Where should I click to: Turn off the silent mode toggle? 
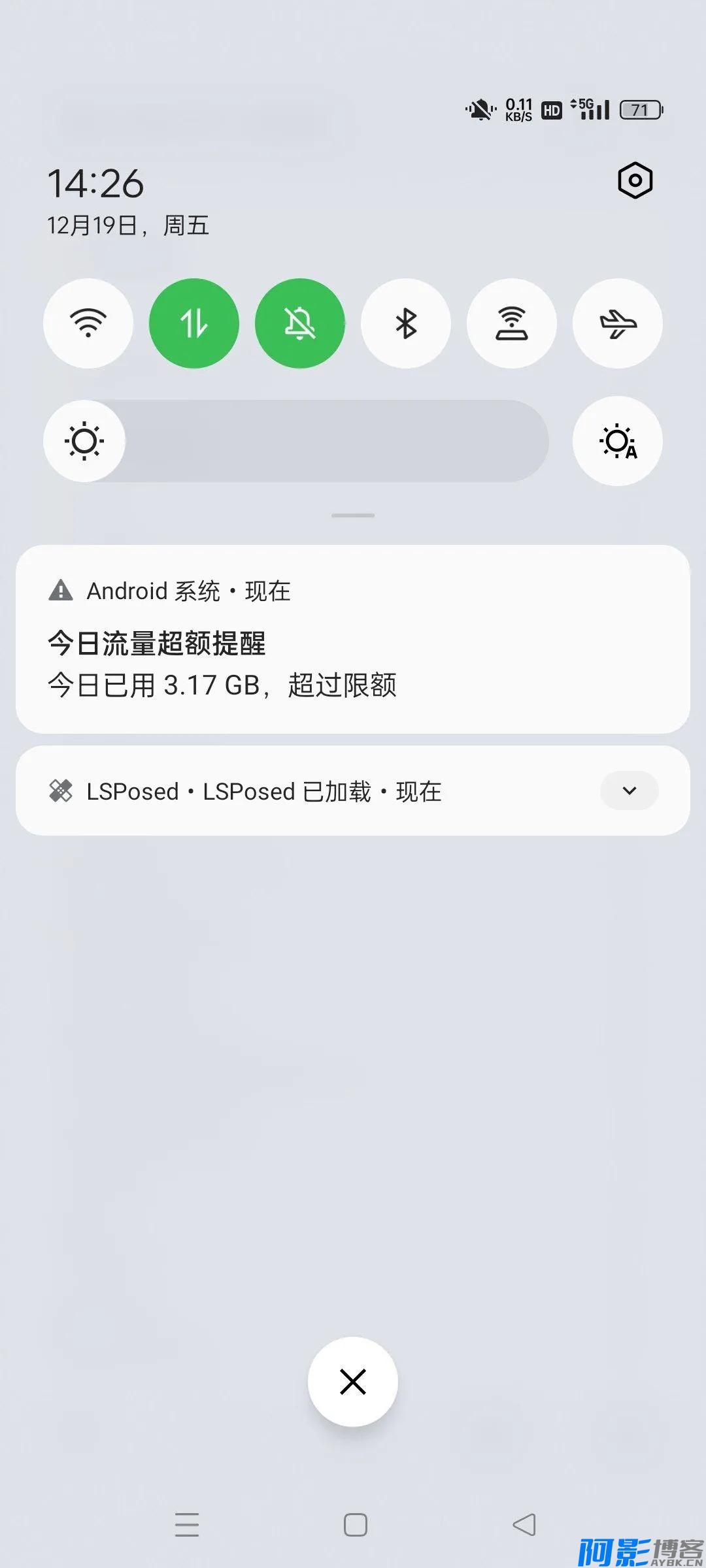[299, 323]
